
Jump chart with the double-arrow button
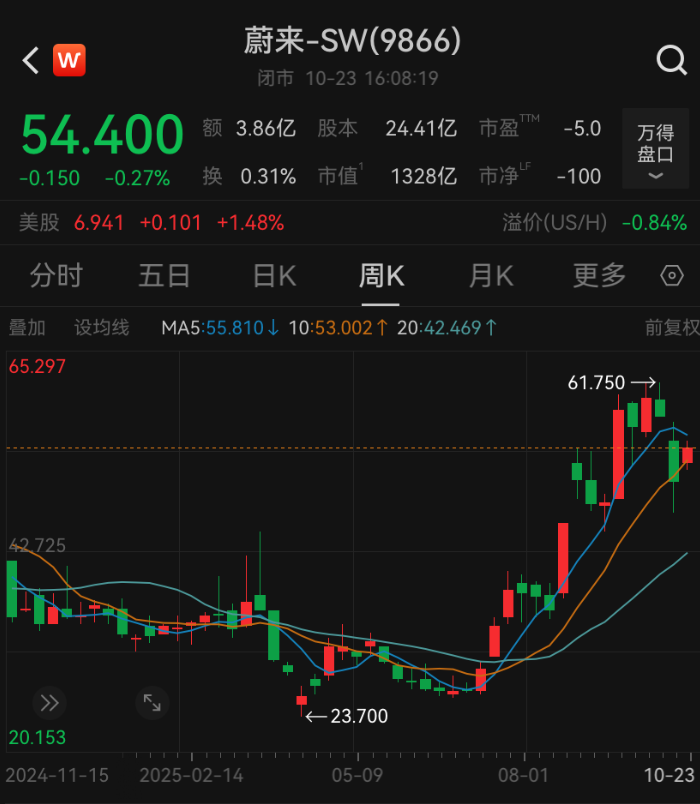coord(50,703)
